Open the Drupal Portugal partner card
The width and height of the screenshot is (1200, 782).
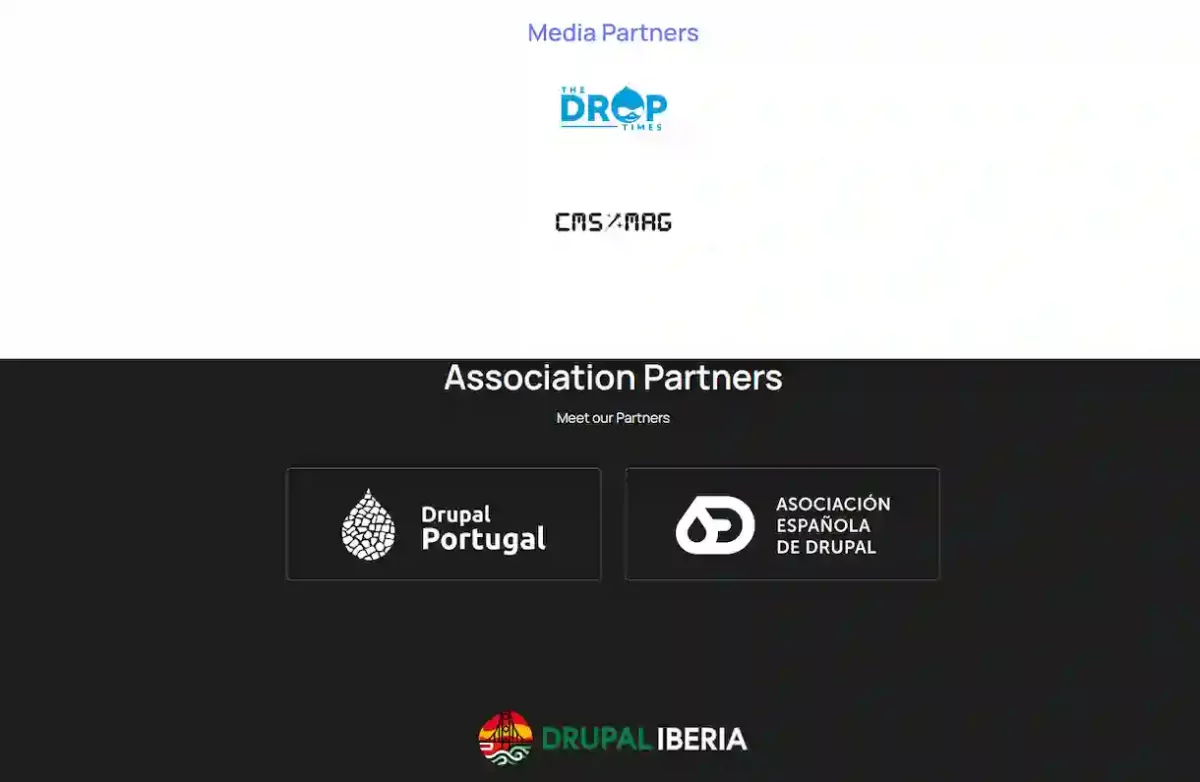(x=443, y=524)
